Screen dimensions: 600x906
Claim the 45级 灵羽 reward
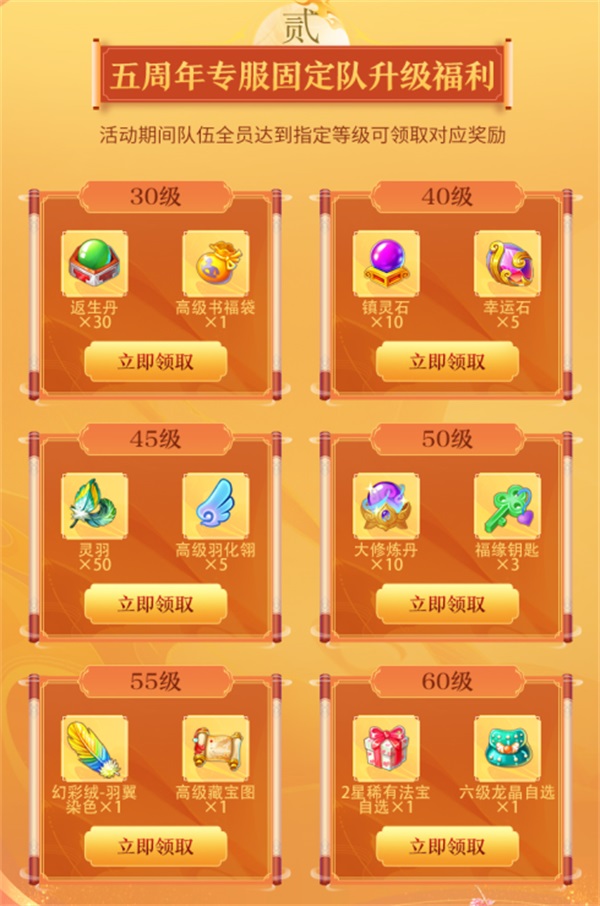[x=155, y=604]
